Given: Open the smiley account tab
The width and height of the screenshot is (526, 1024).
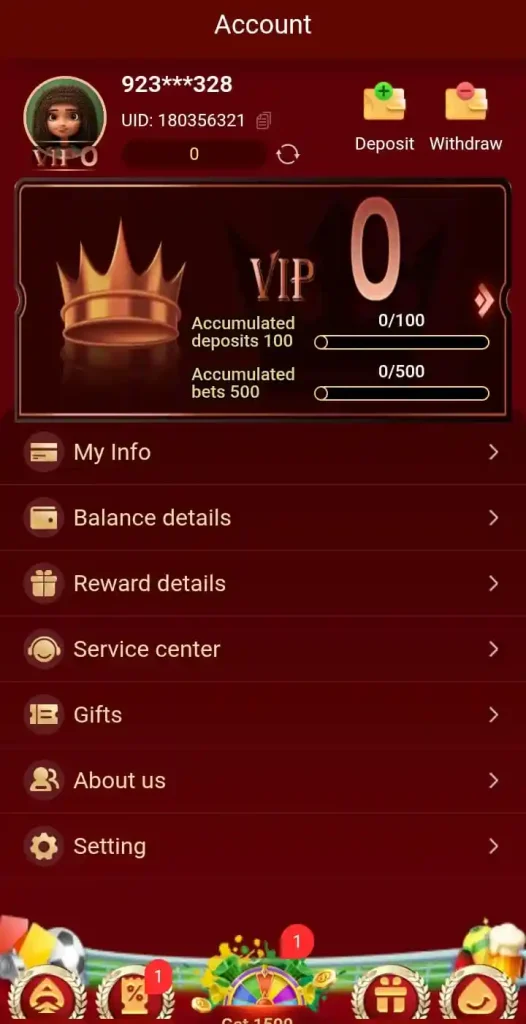Looking at the screenshot, I should point(480,995).
